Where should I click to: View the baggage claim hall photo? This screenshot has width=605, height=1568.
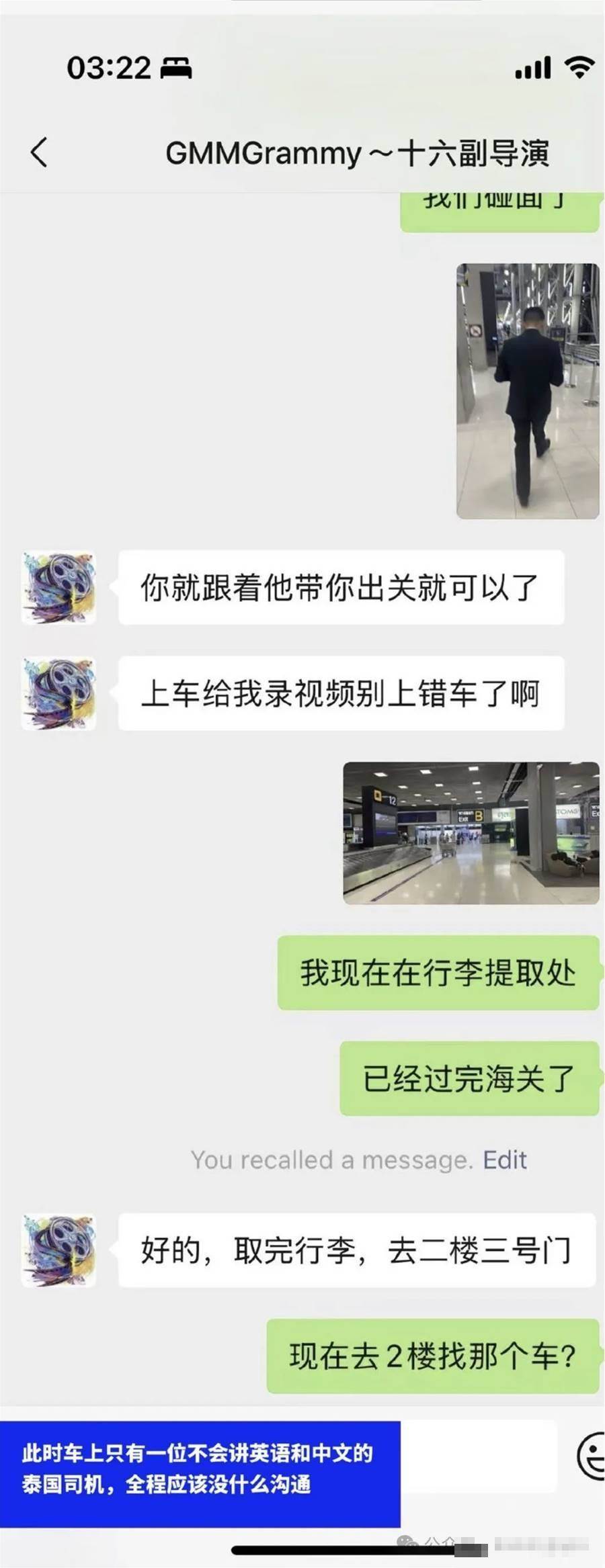click(x=471, y=832)
